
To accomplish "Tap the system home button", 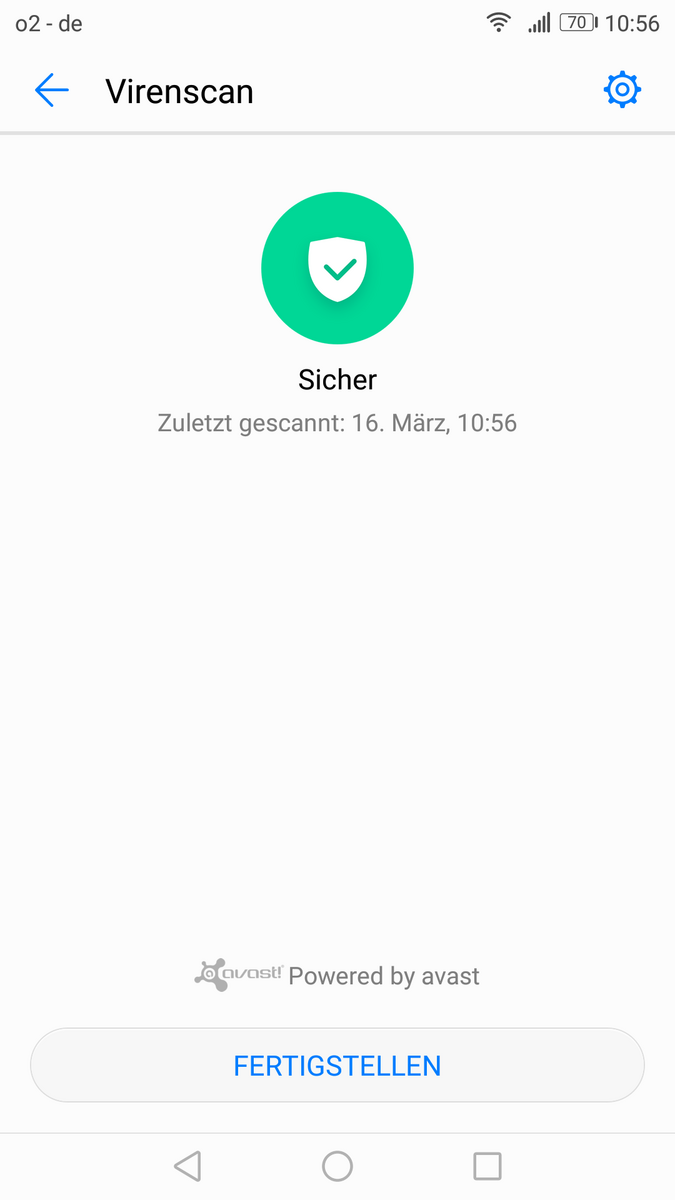I will click(x=337, y=1166).
